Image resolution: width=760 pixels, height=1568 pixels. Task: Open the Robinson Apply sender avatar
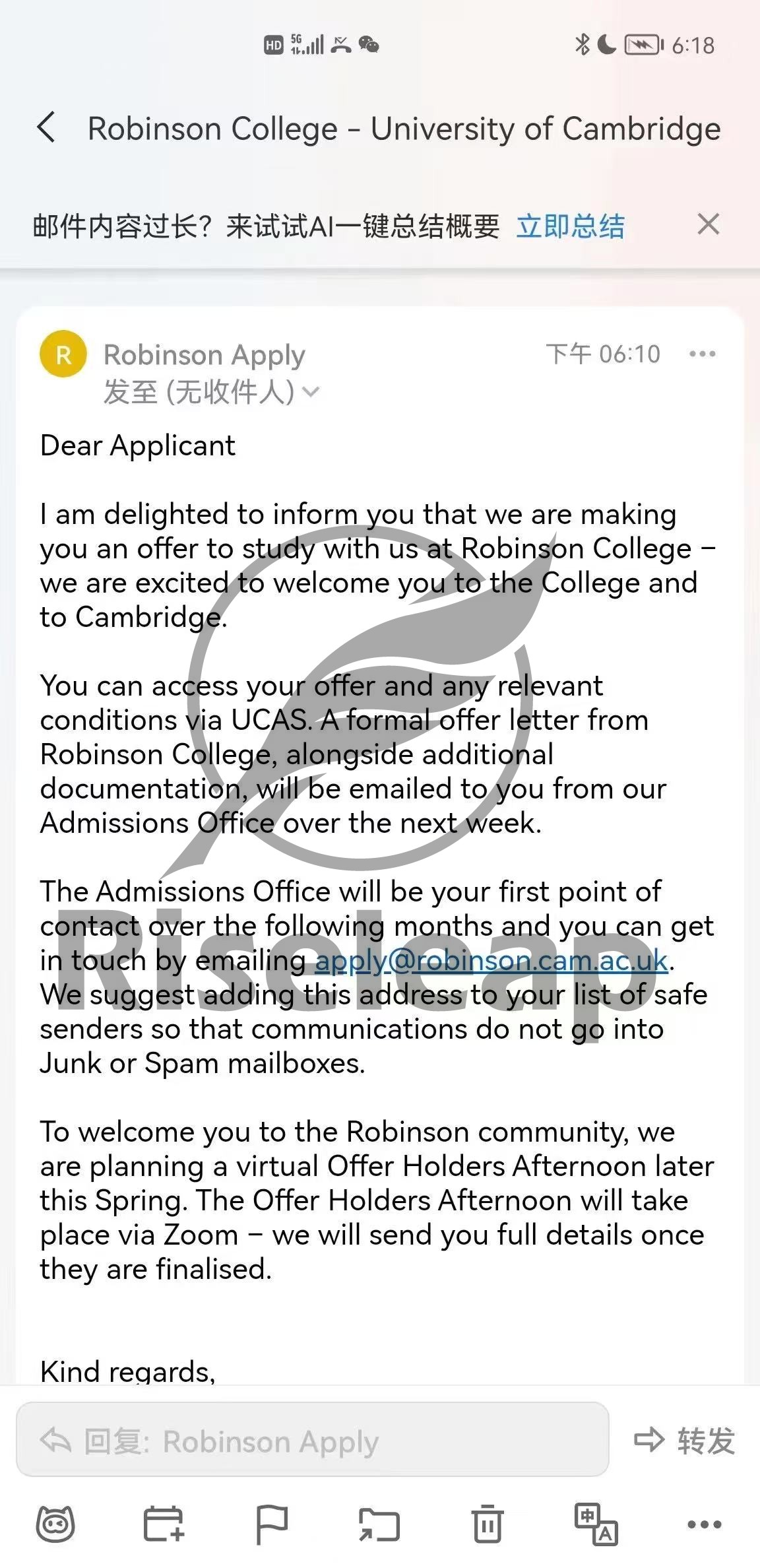pyautogui.click(x=63, y=354)
